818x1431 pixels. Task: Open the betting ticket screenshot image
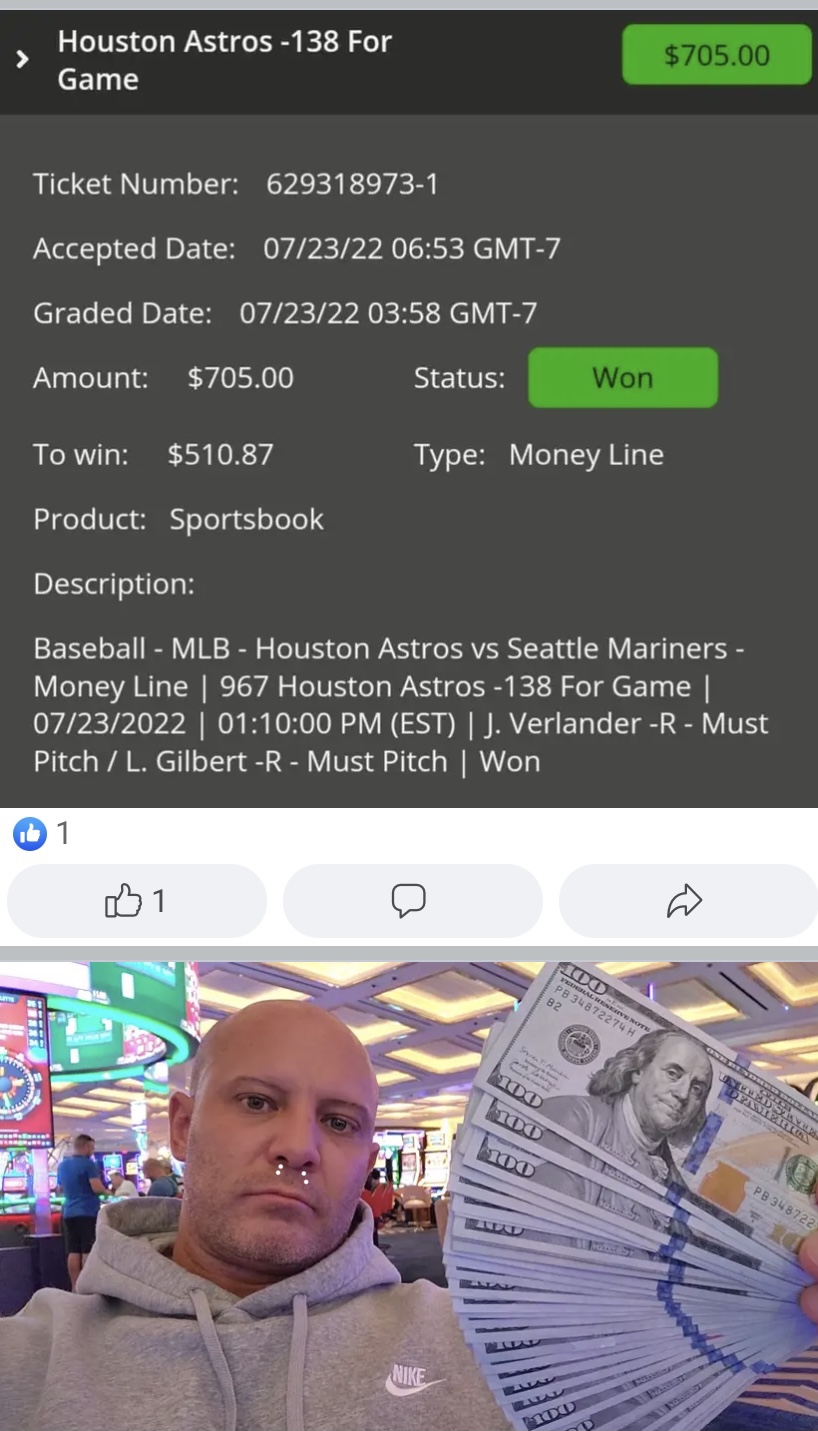pos(408,450)
